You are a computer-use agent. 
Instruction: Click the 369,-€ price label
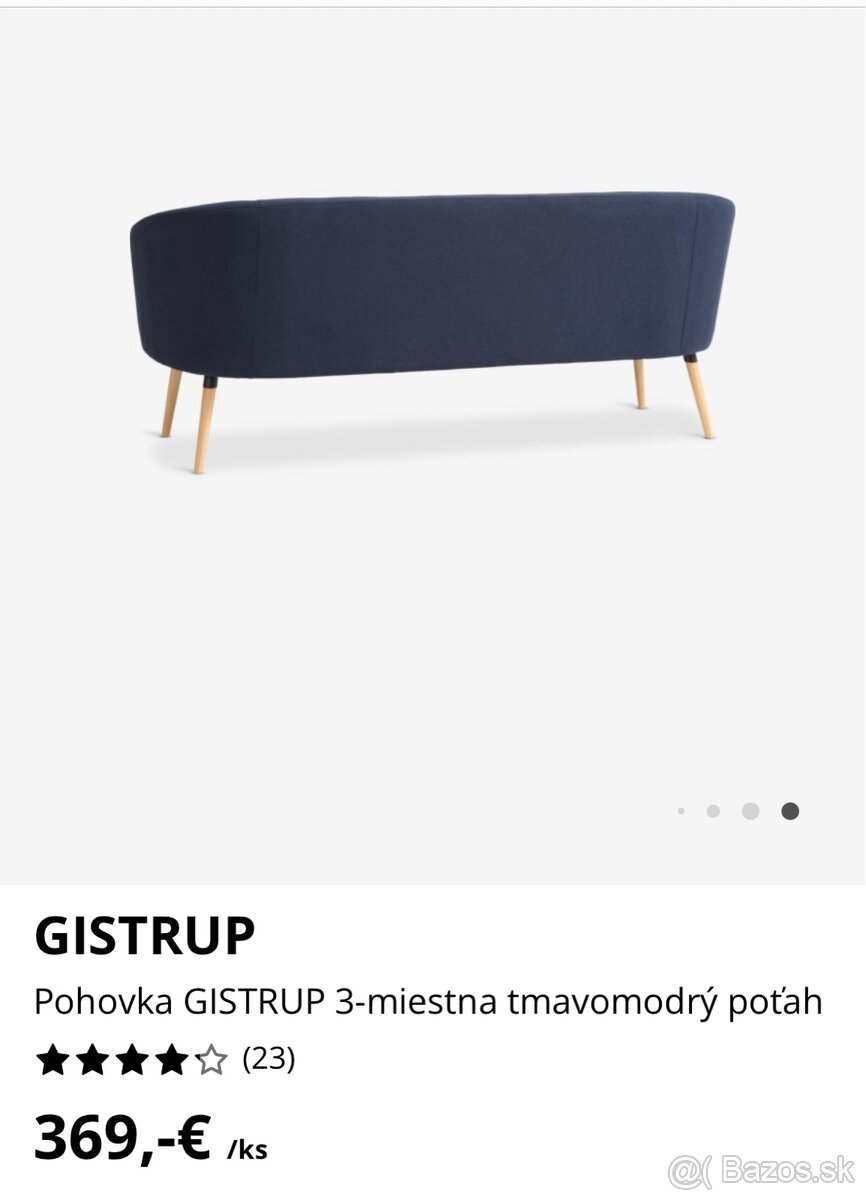120,1135
